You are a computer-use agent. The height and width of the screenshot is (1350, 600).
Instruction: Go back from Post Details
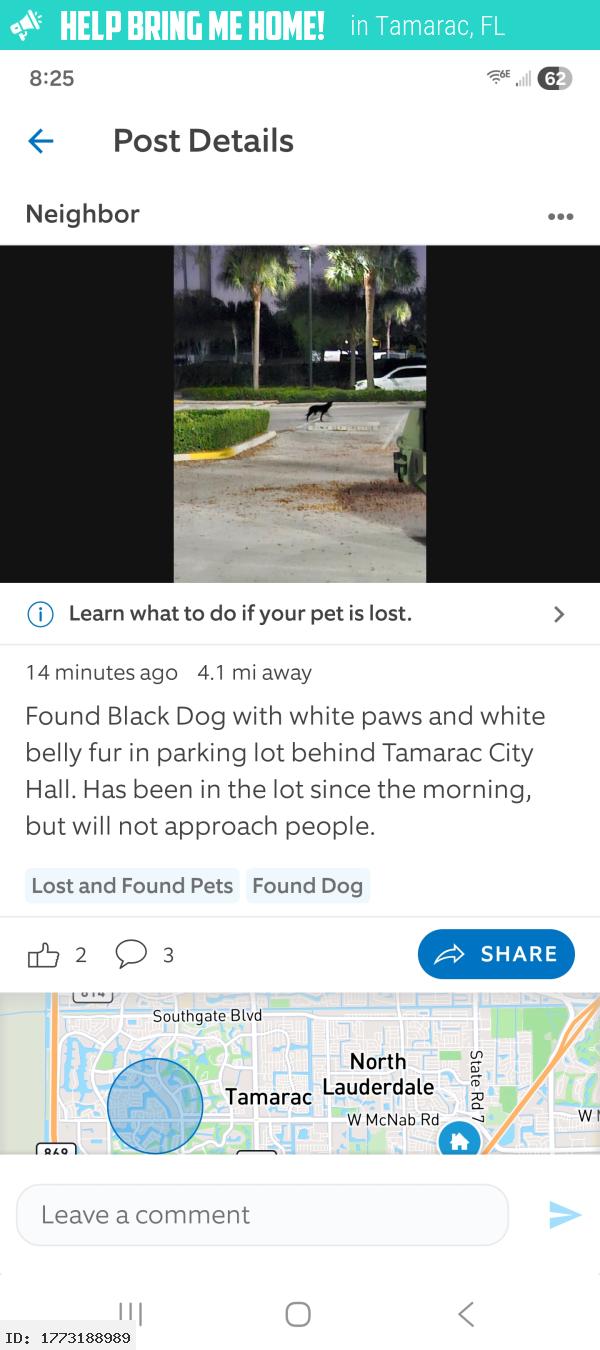pyautogui.click(x=41, y=141)
